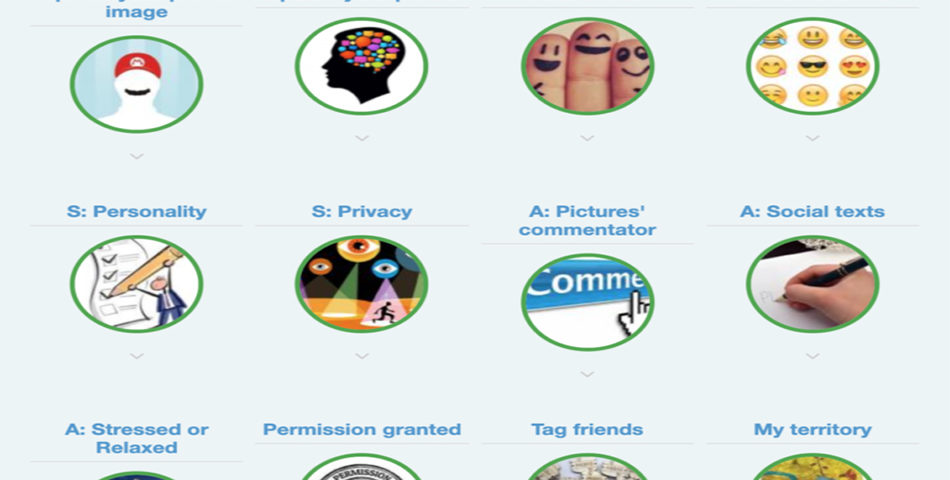Expand chevron below the emoji faces tile

(x=812, y=138)
